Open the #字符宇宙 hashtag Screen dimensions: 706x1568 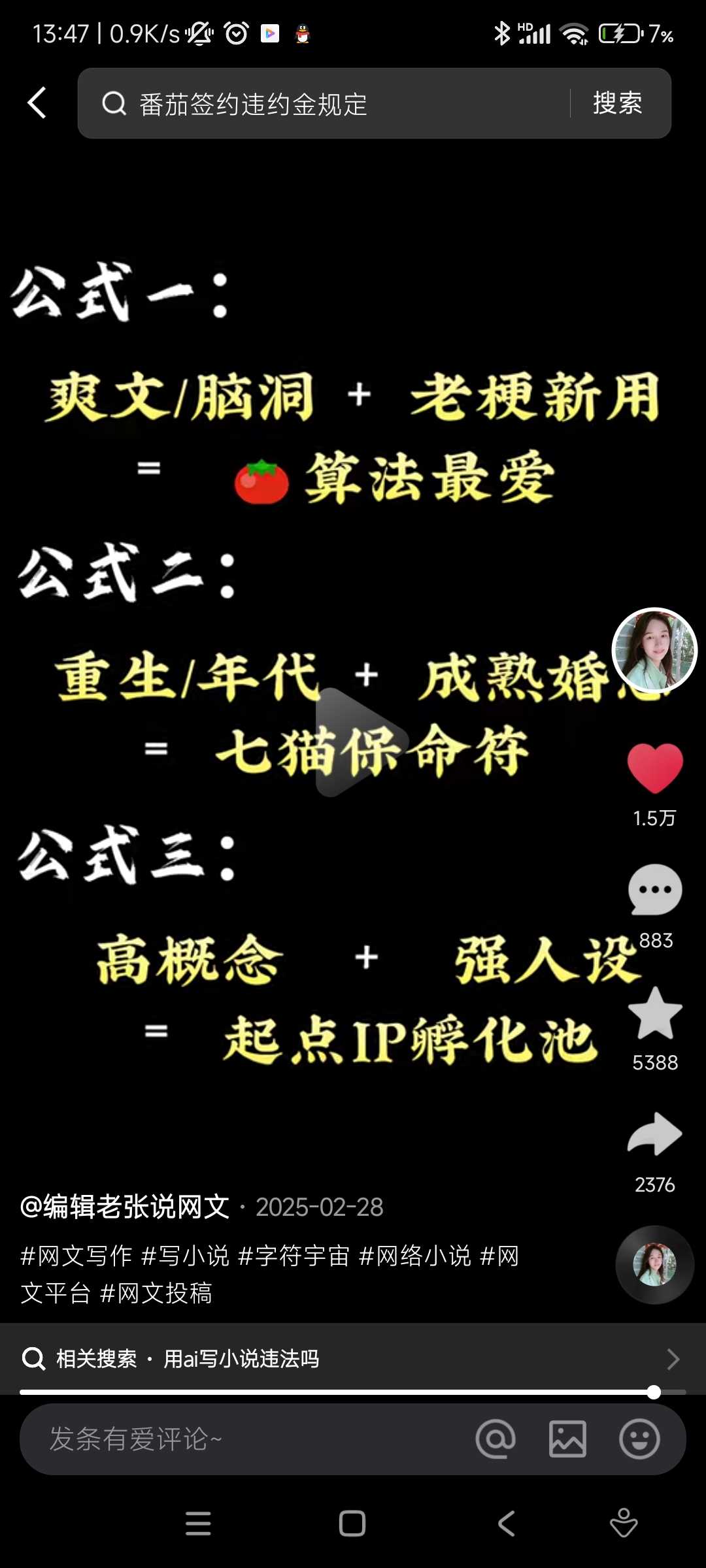click(x=294, y=1256)
